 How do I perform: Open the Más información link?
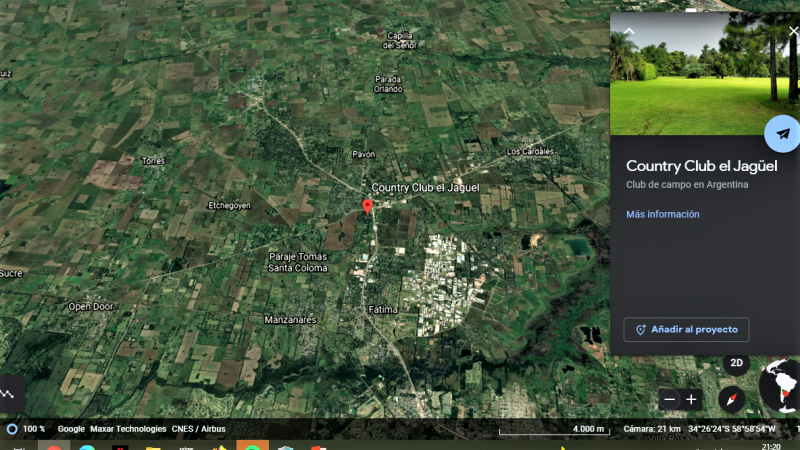coord(662,214)
